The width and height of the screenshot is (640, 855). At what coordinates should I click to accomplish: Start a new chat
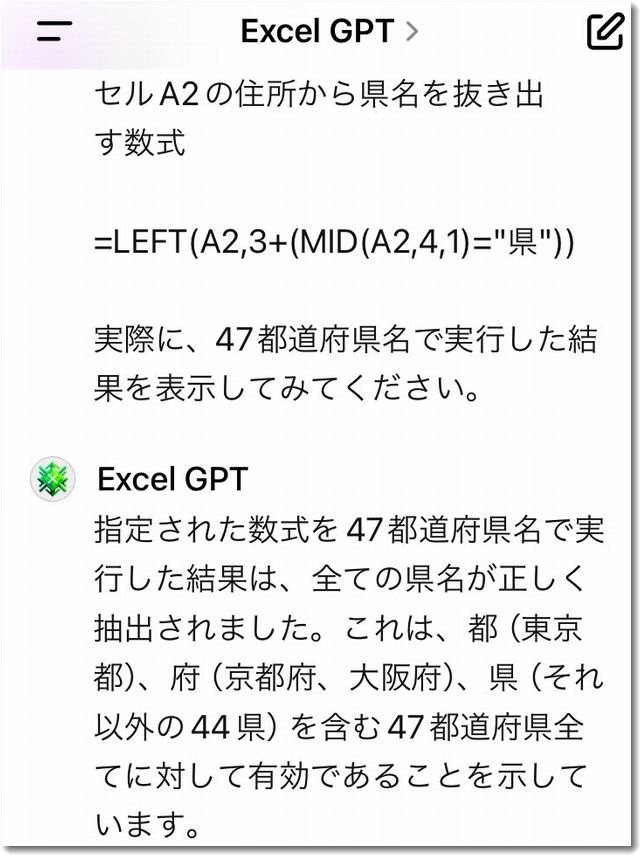[x=603, y=32]
